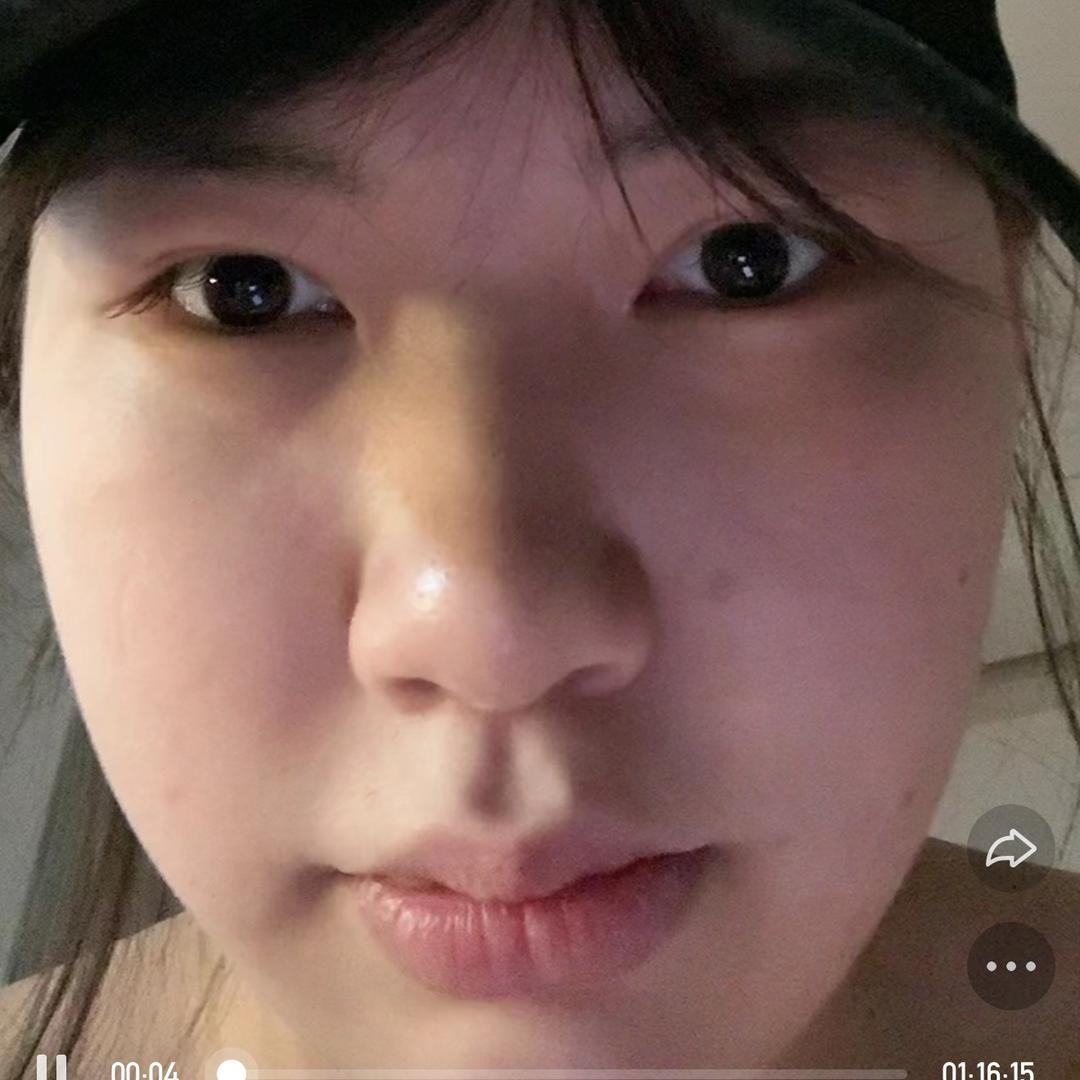Share this video
Screen dimensions: 1080x1080
pyautogui.click(x=1010, y=849)
